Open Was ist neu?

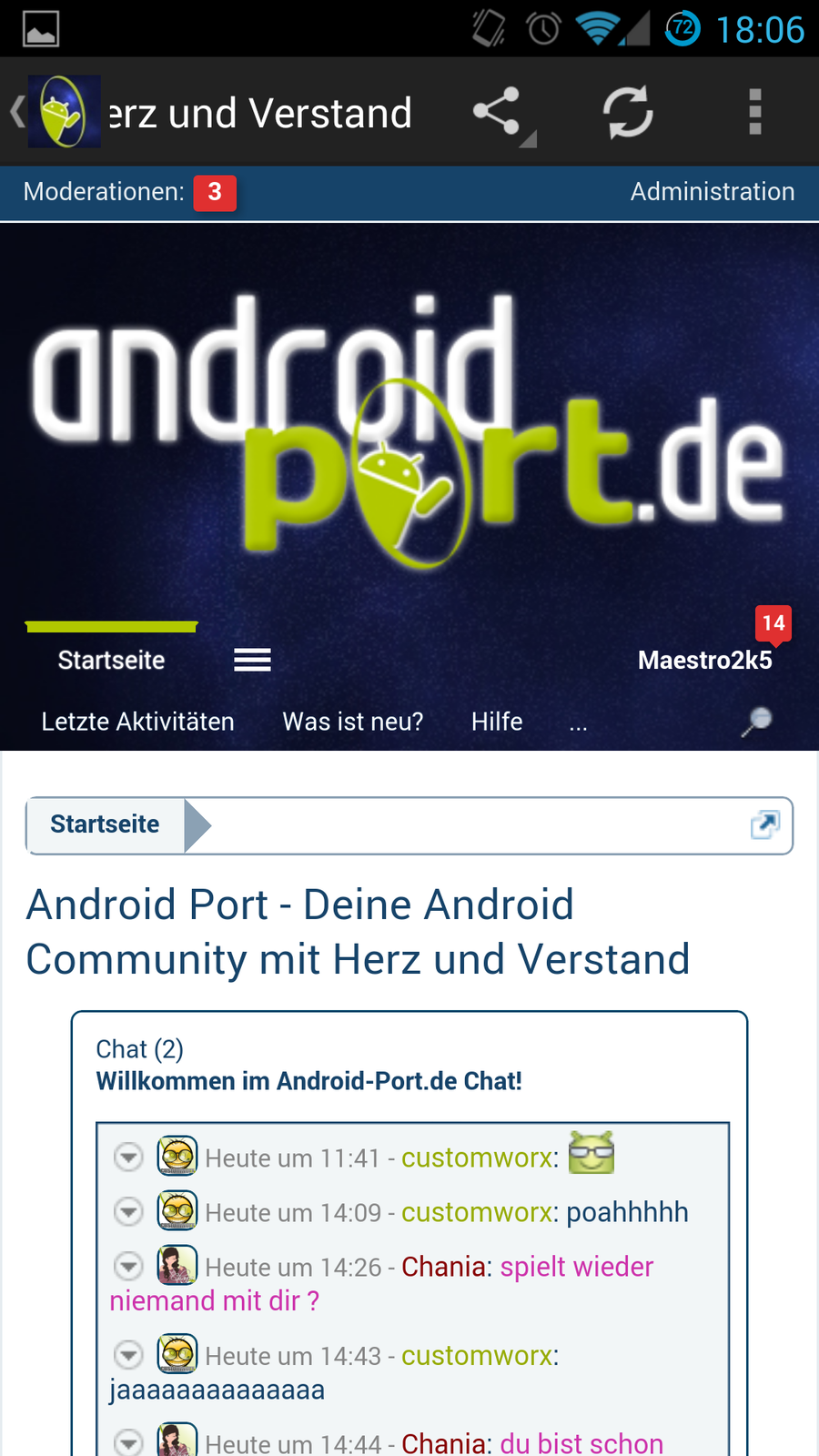click(x=353, y=722)
